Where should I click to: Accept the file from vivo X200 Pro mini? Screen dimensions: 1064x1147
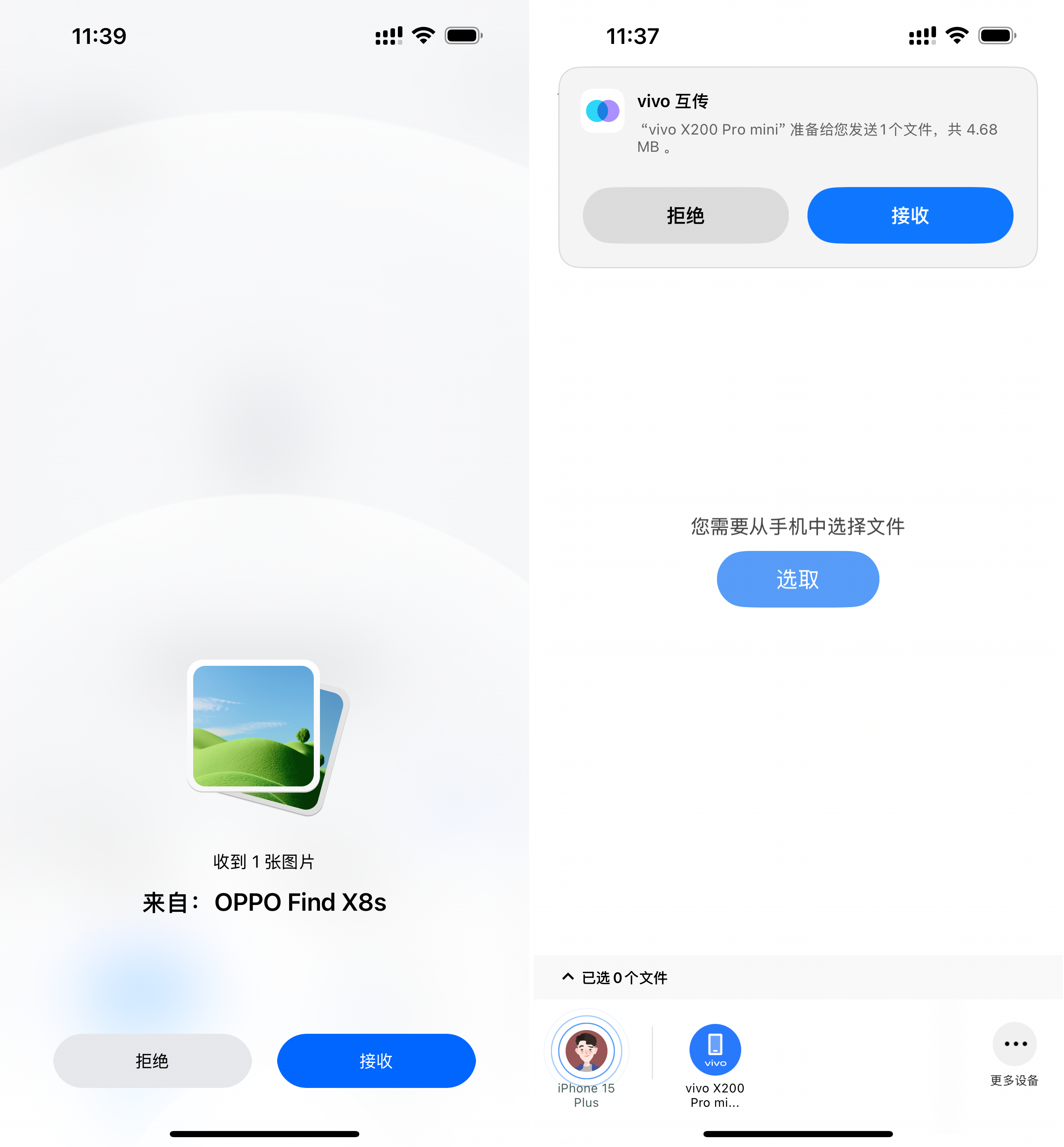pyautogui.click(x=910, y=215)
